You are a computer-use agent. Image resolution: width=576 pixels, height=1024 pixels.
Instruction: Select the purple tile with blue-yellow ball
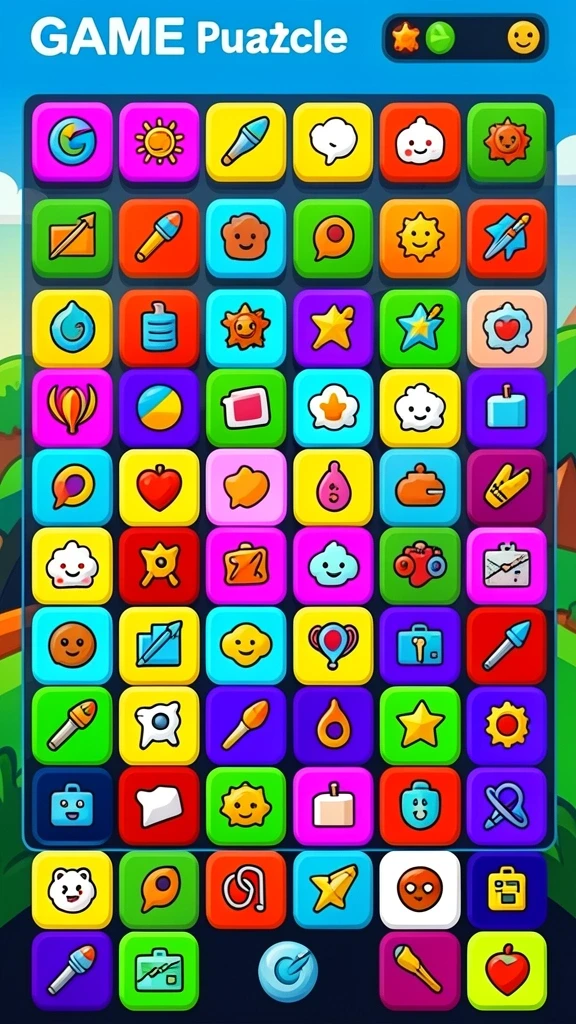(x=159, y=408)
